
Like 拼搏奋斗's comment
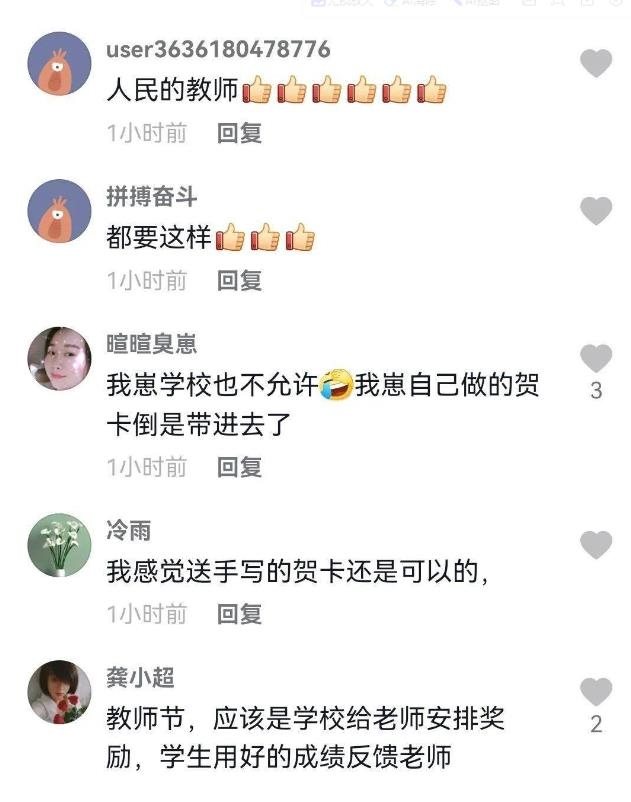[x=596, y=211]
